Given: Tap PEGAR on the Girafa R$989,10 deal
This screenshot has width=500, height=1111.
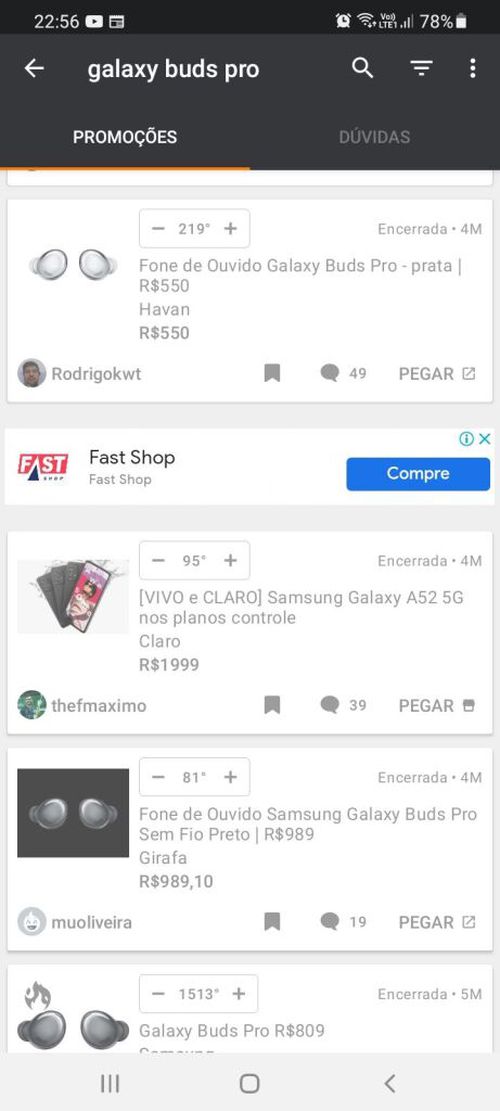Looking at the screenshot, I should (437, 922).
